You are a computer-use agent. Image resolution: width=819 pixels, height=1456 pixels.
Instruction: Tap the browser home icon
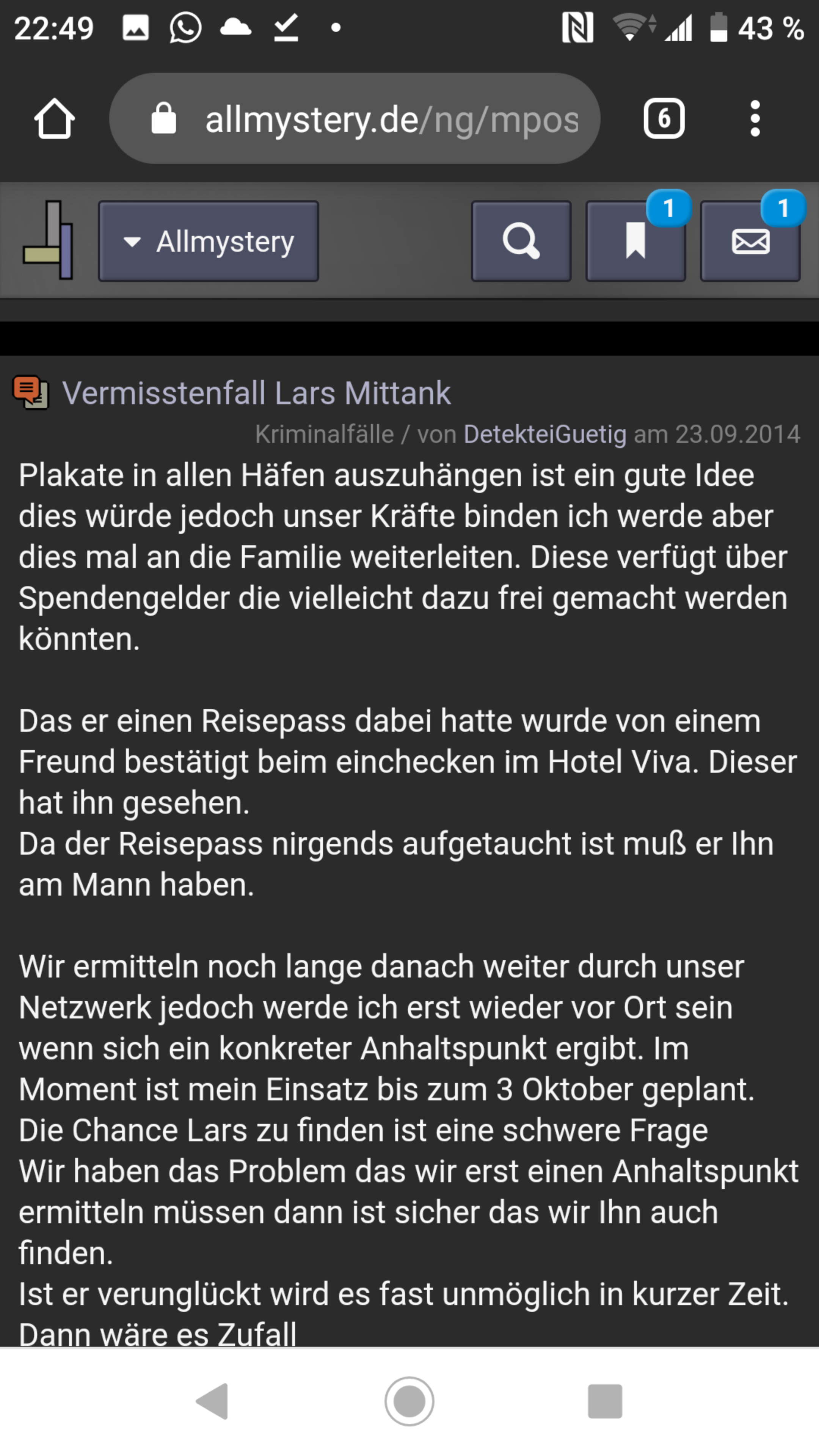click(x=54, y=119)
